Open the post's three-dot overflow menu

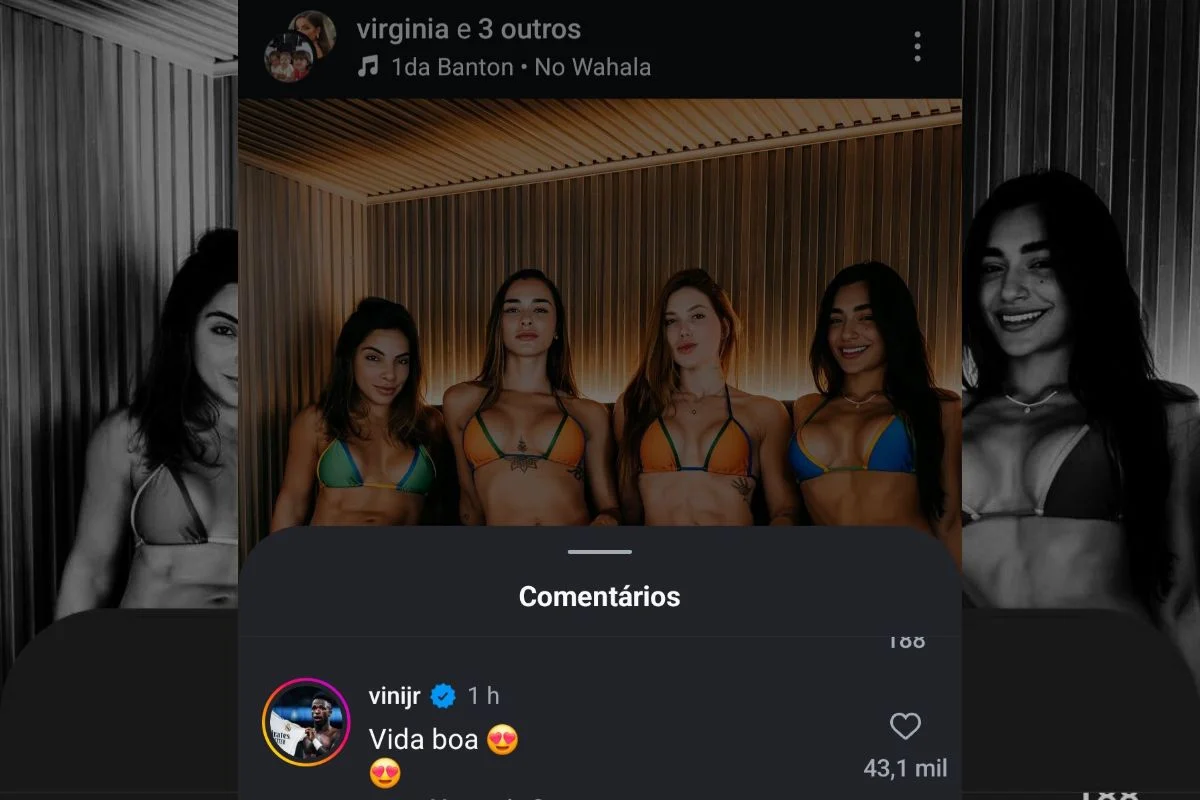(x=917, y=46)
